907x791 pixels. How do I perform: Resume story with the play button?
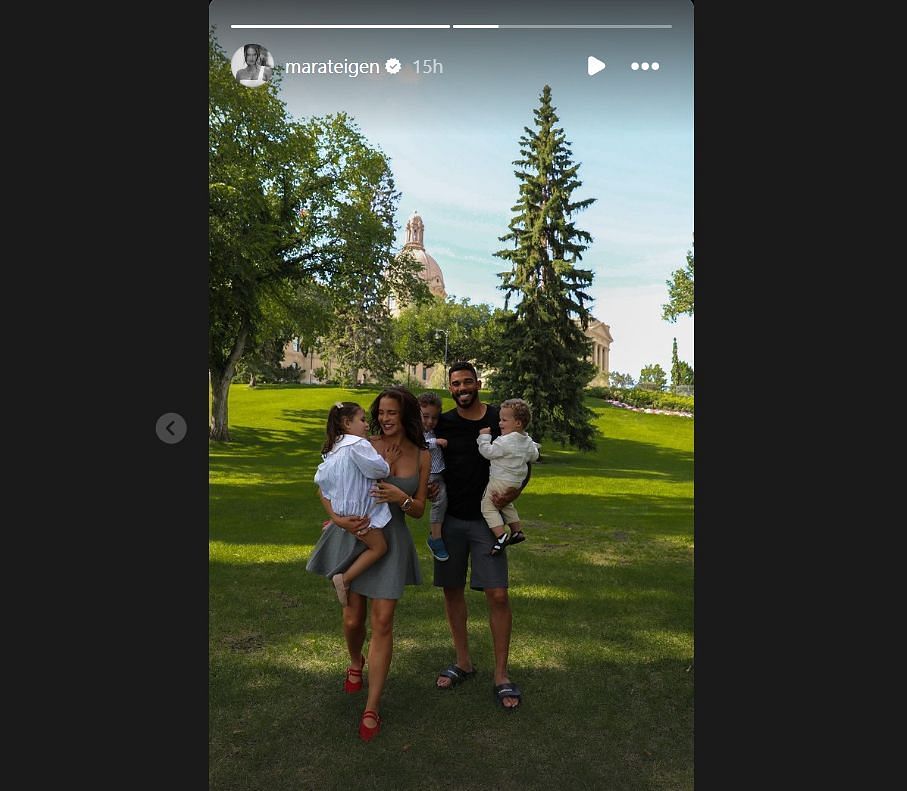click(596, 66)
